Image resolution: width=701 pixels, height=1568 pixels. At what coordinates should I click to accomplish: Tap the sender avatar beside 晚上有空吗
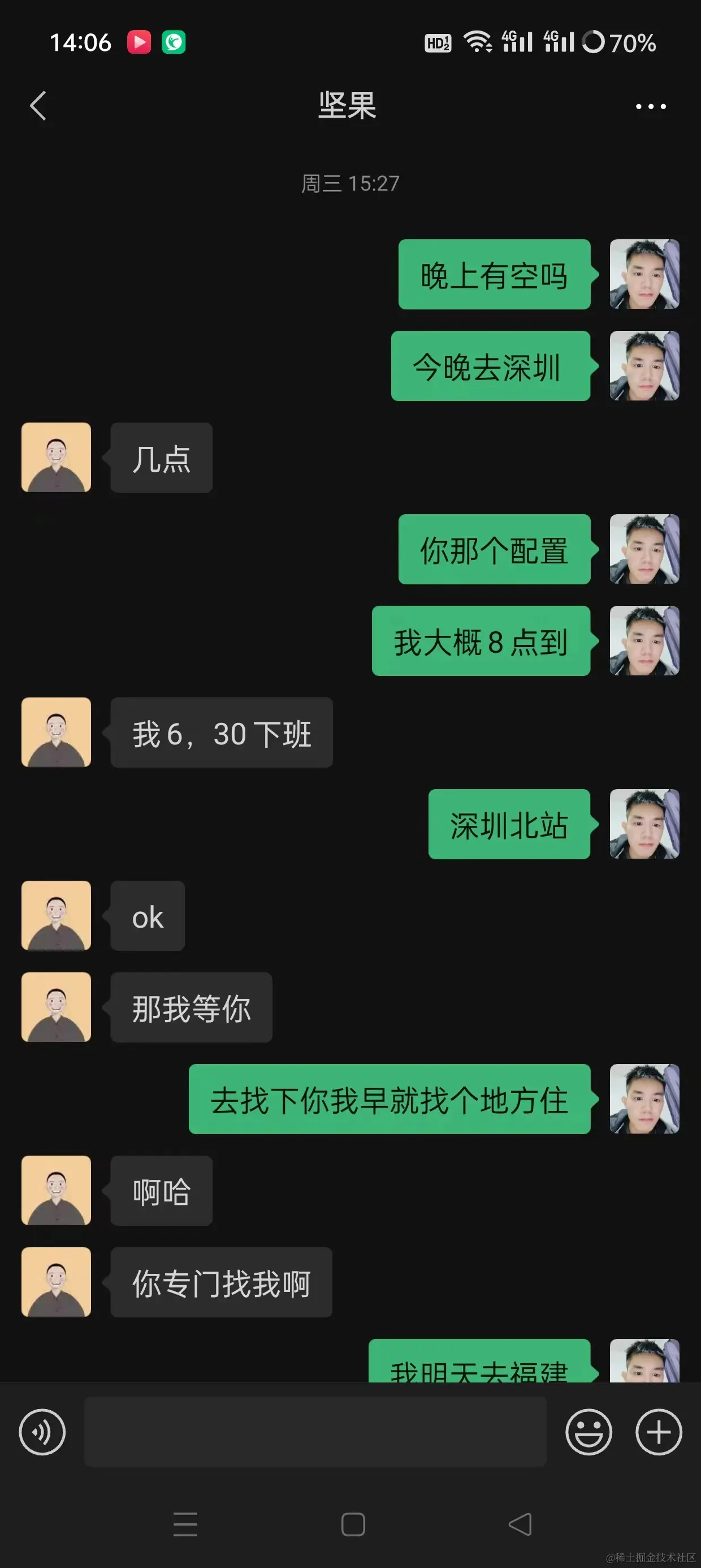[644, 274]
